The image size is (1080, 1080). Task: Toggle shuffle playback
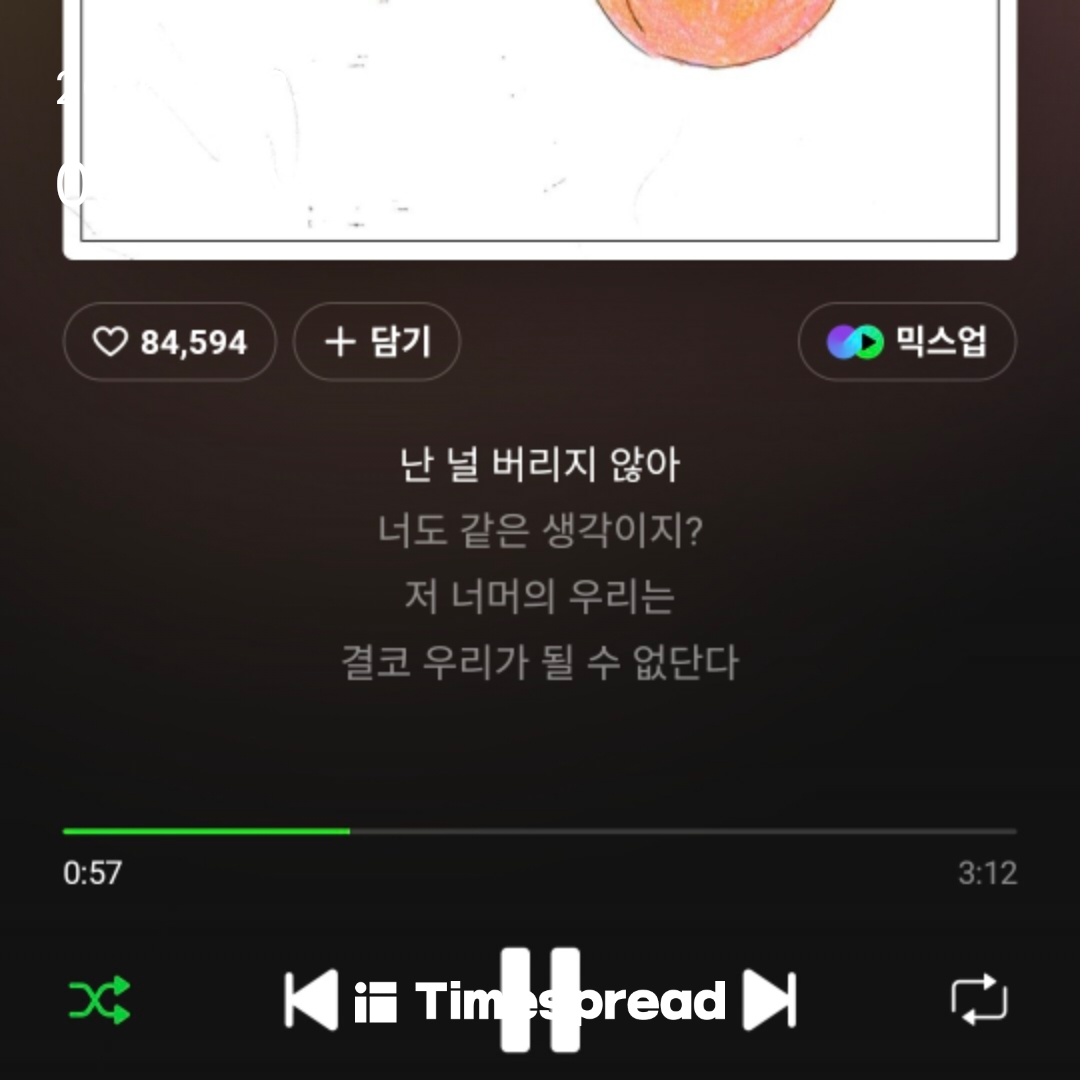(99, 999)
